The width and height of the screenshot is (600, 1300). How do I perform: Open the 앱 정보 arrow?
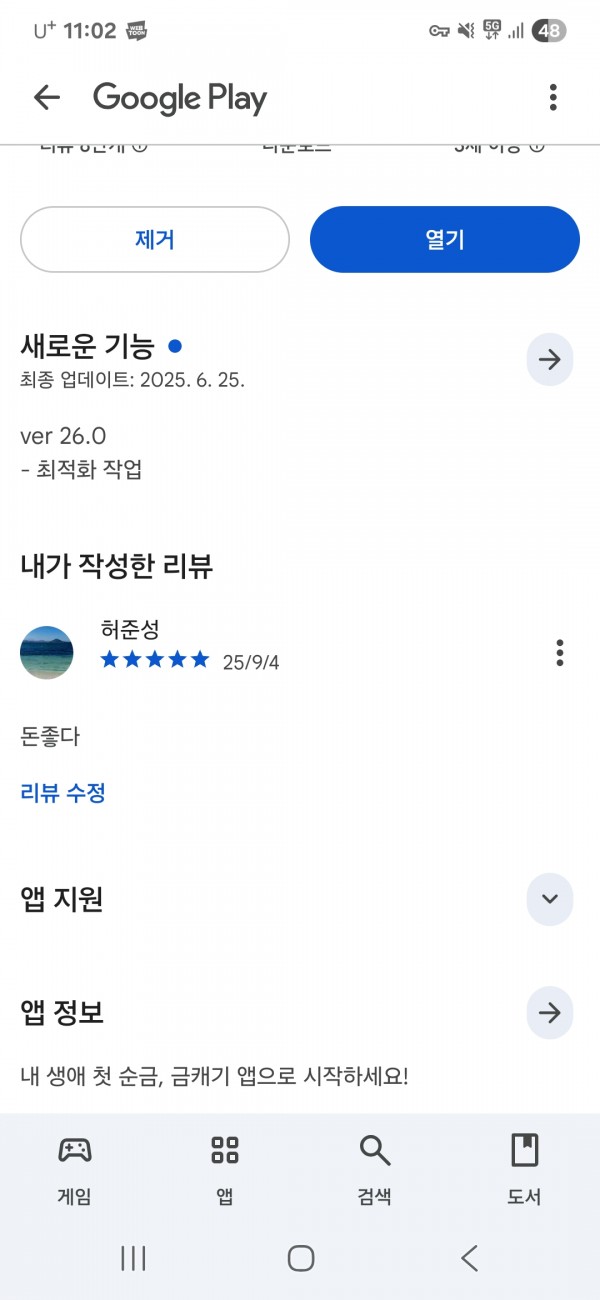tap(550, 1013)
